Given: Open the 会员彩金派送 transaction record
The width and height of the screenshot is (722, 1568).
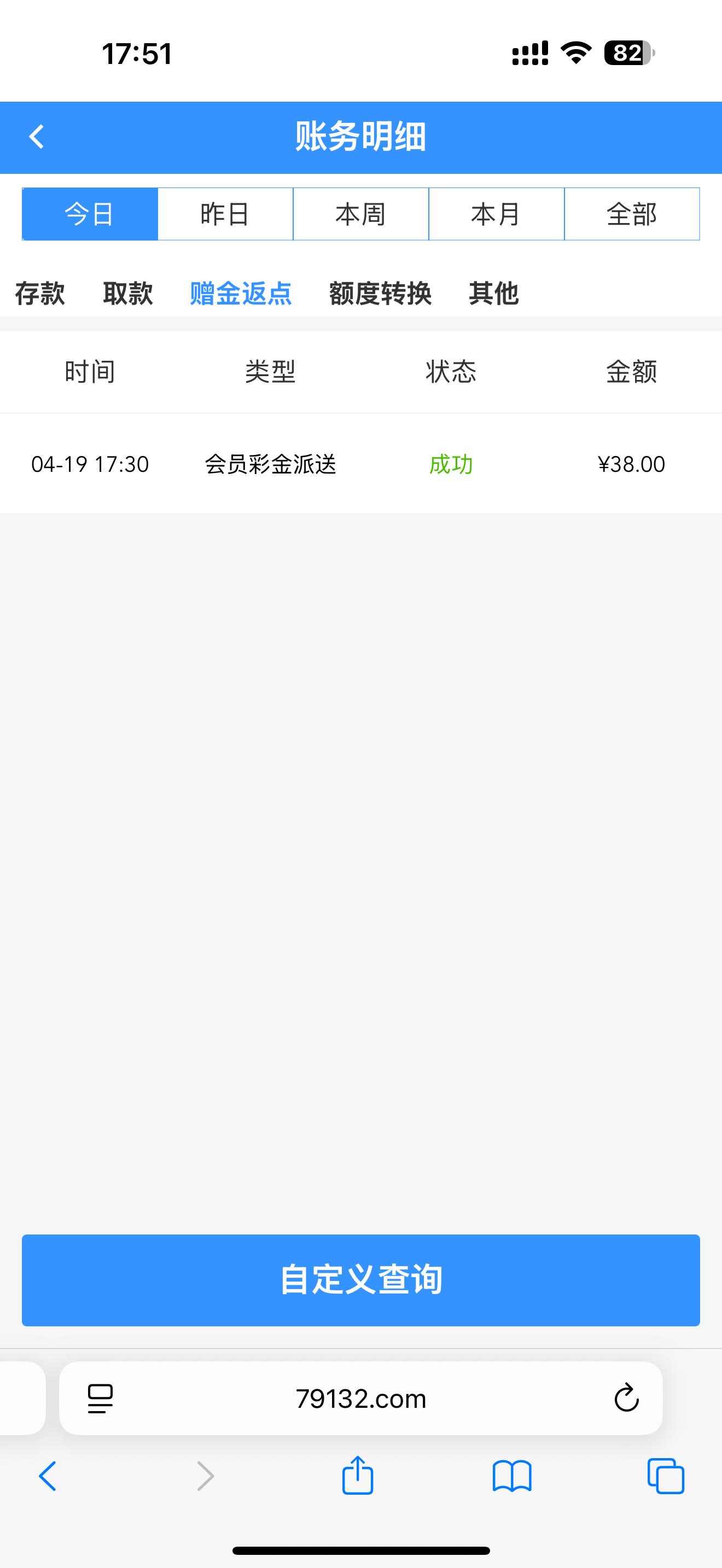Looking at the screenshot, I should click(361, 464).
